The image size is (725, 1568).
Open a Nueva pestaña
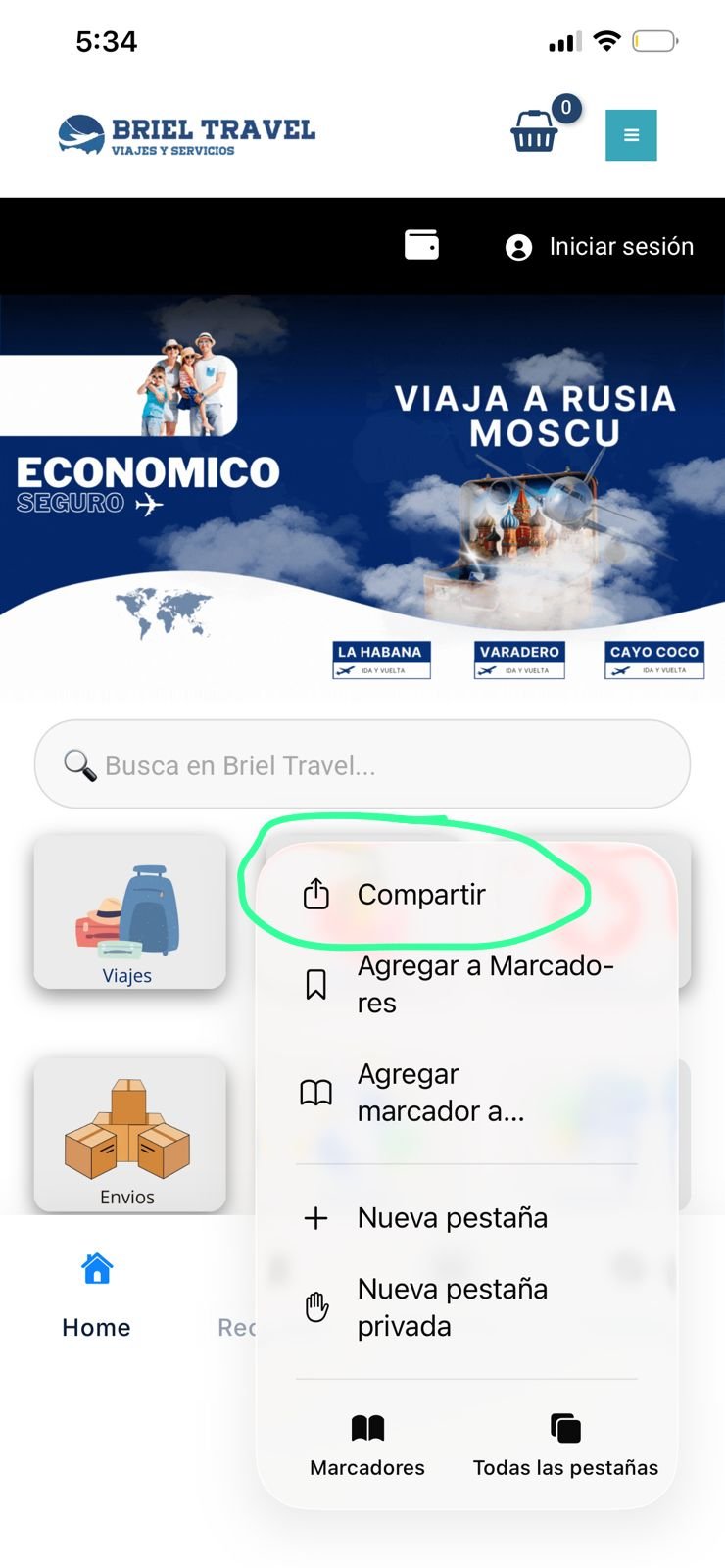451,1218
